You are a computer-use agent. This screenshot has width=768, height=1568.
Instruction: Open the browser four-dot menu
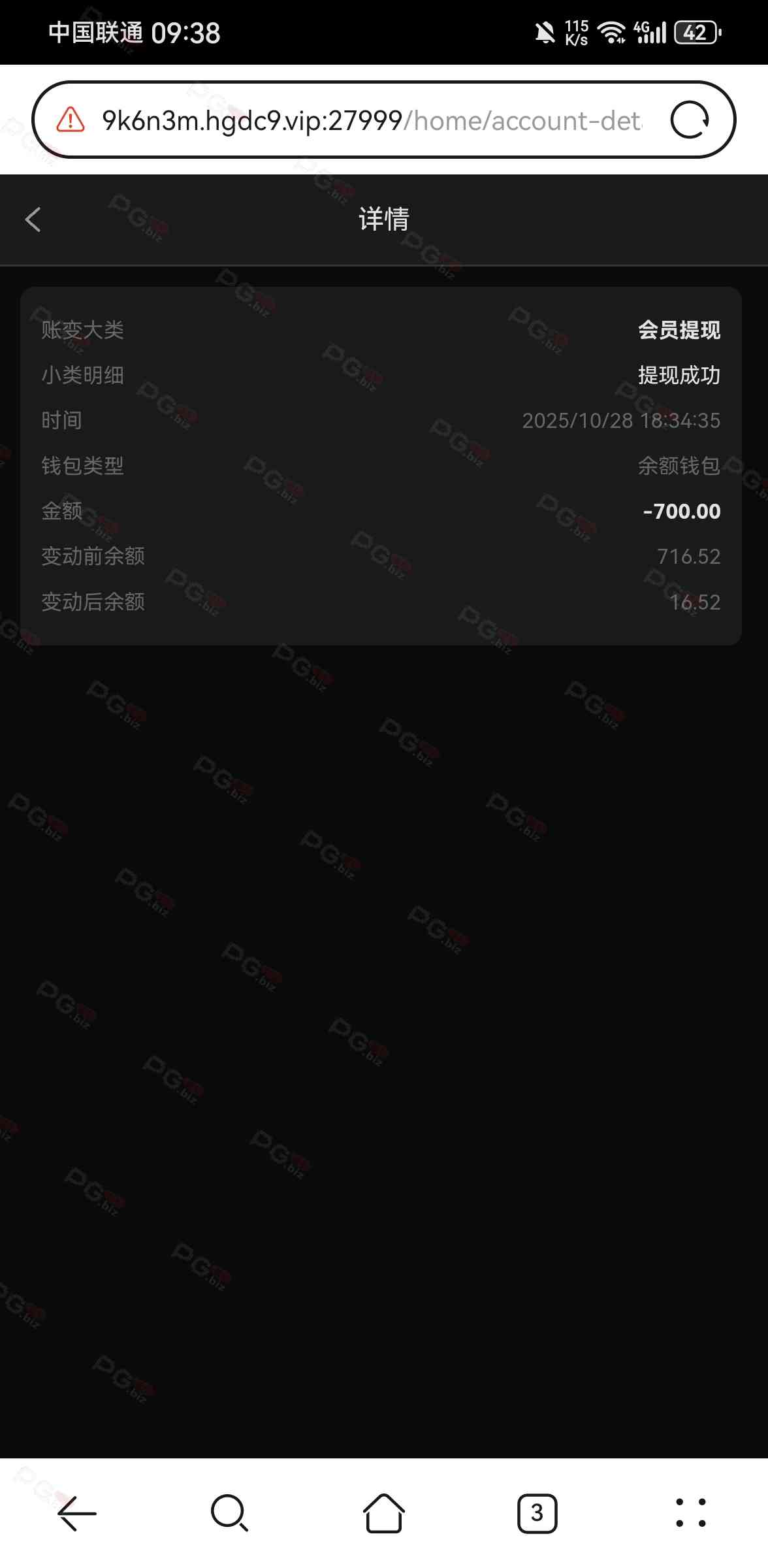click(x=690, y=1513)
